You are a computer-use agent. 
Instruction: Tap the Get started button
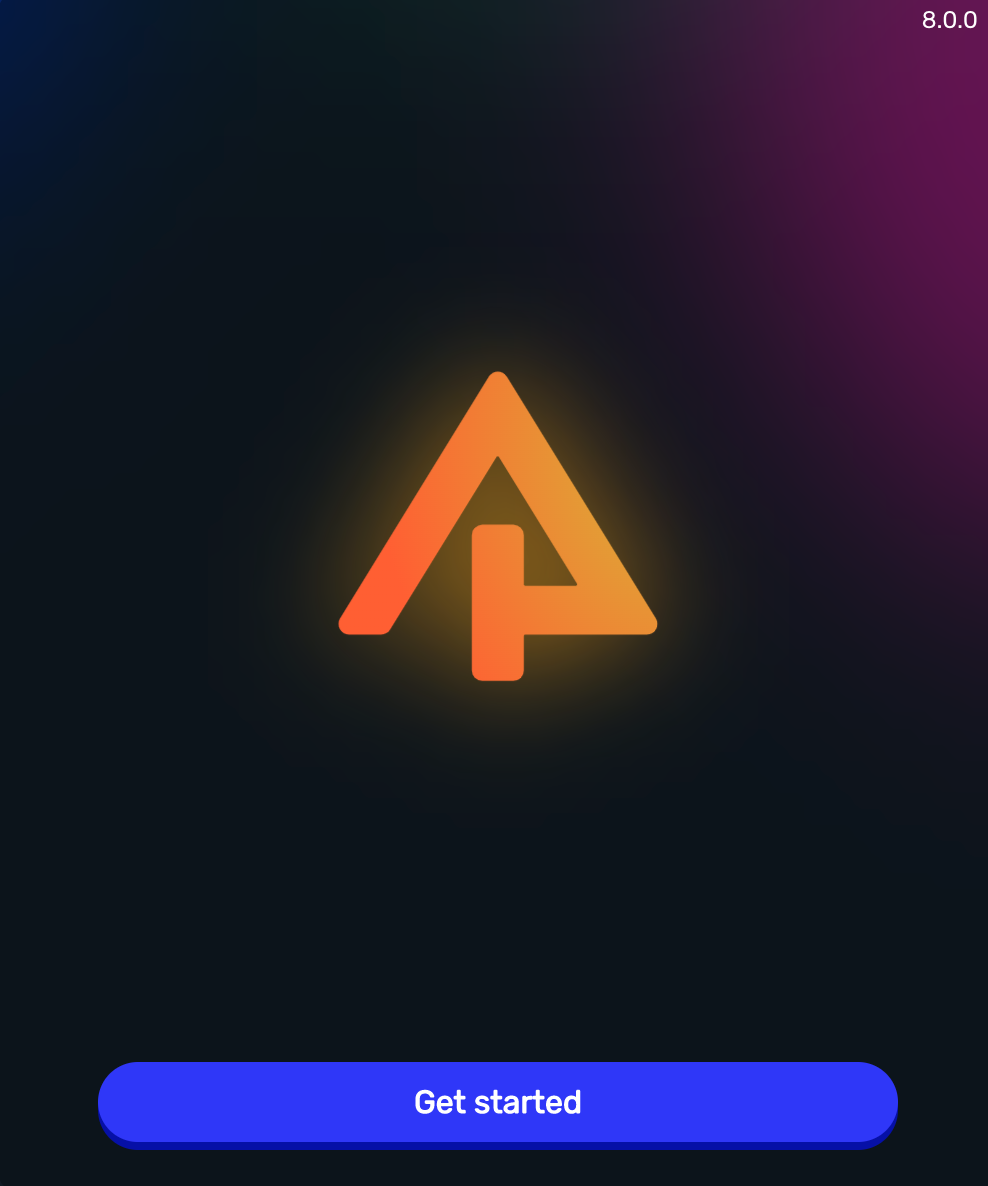tap(497, 1102)
